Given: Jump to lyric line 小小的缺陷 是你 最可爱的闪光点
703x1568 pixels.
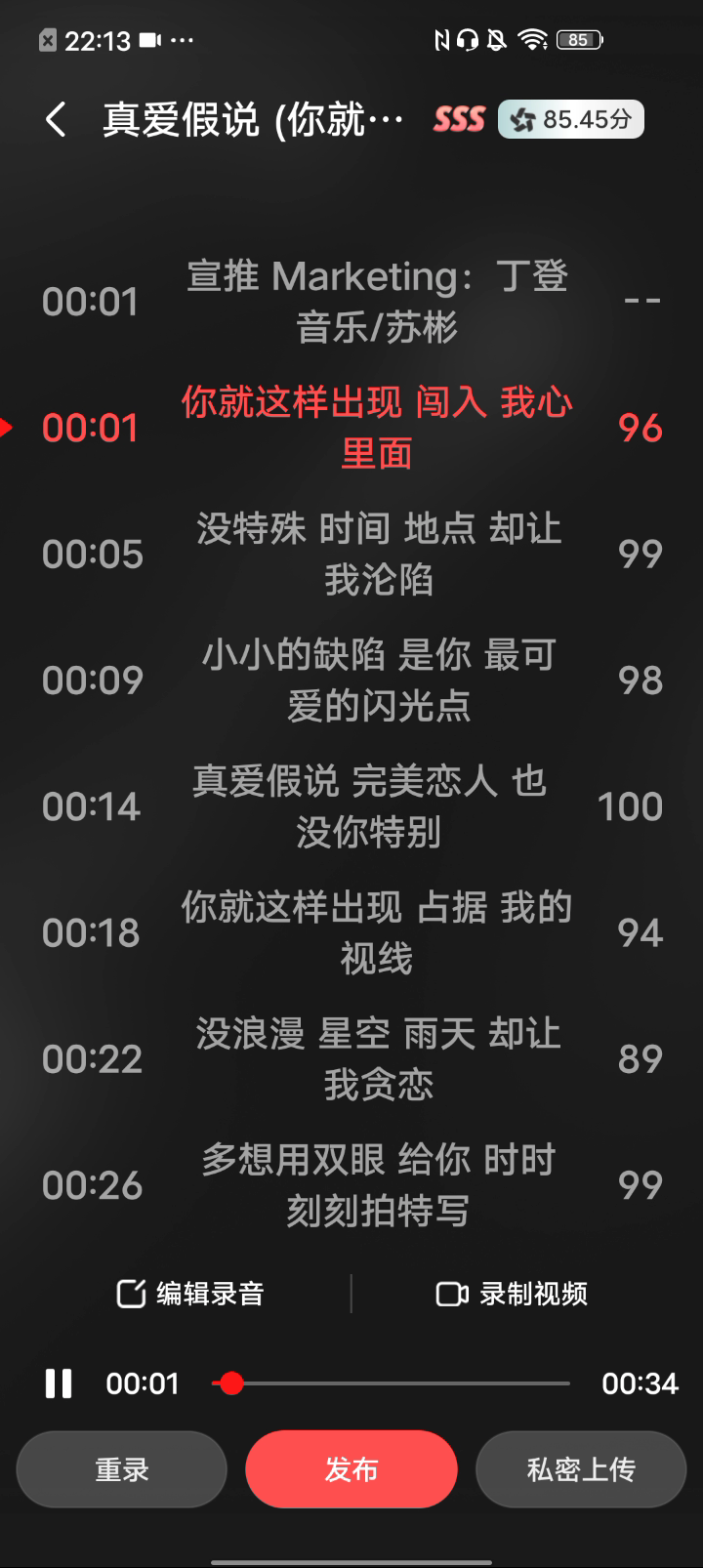Looking at the screenshot, I should click(x=378, y=681).
